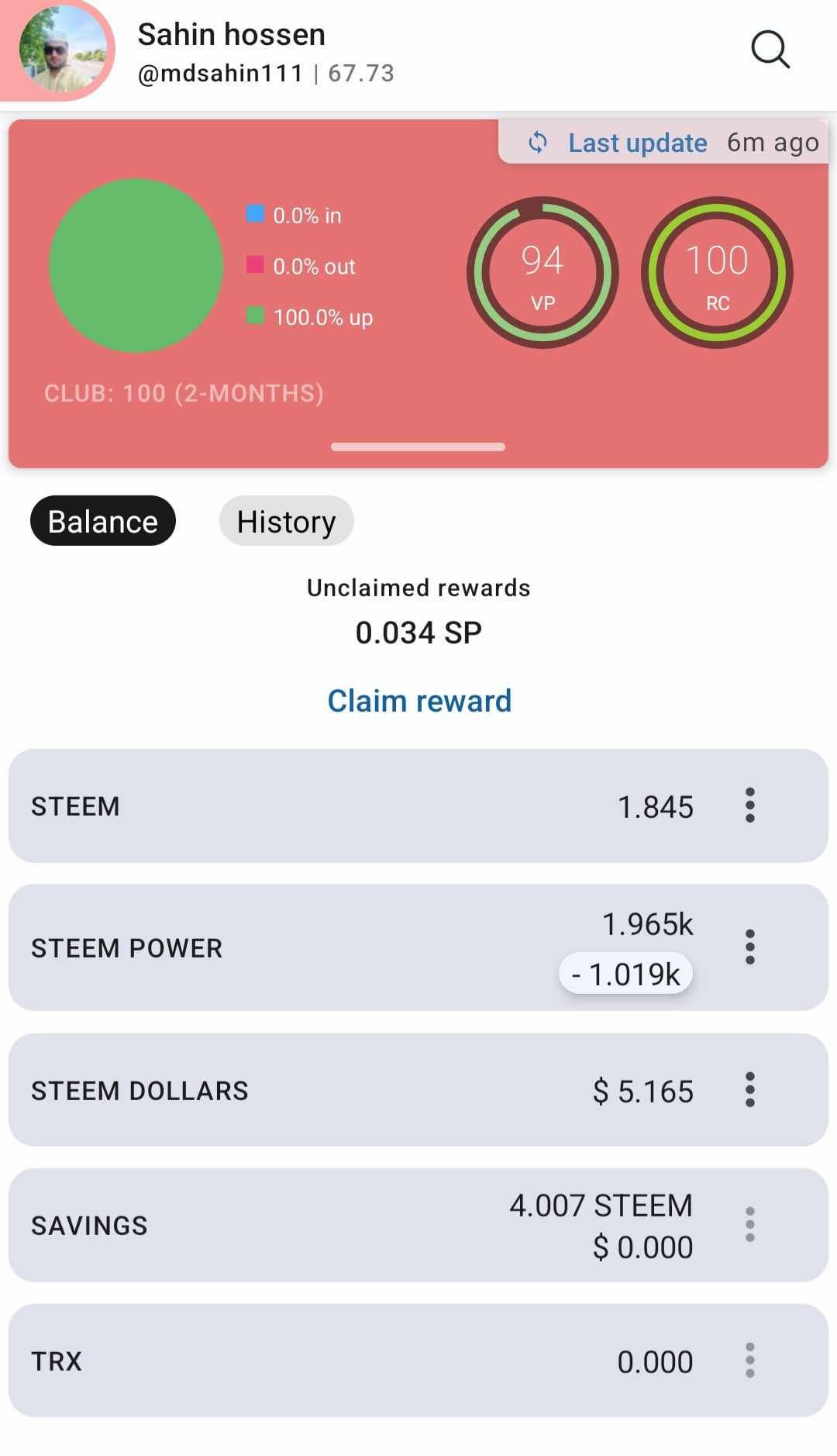Viewport: 837px width, 1456px height.
Task: Open the STEEM POWER three-dot menu
Action: coord(749,947)
